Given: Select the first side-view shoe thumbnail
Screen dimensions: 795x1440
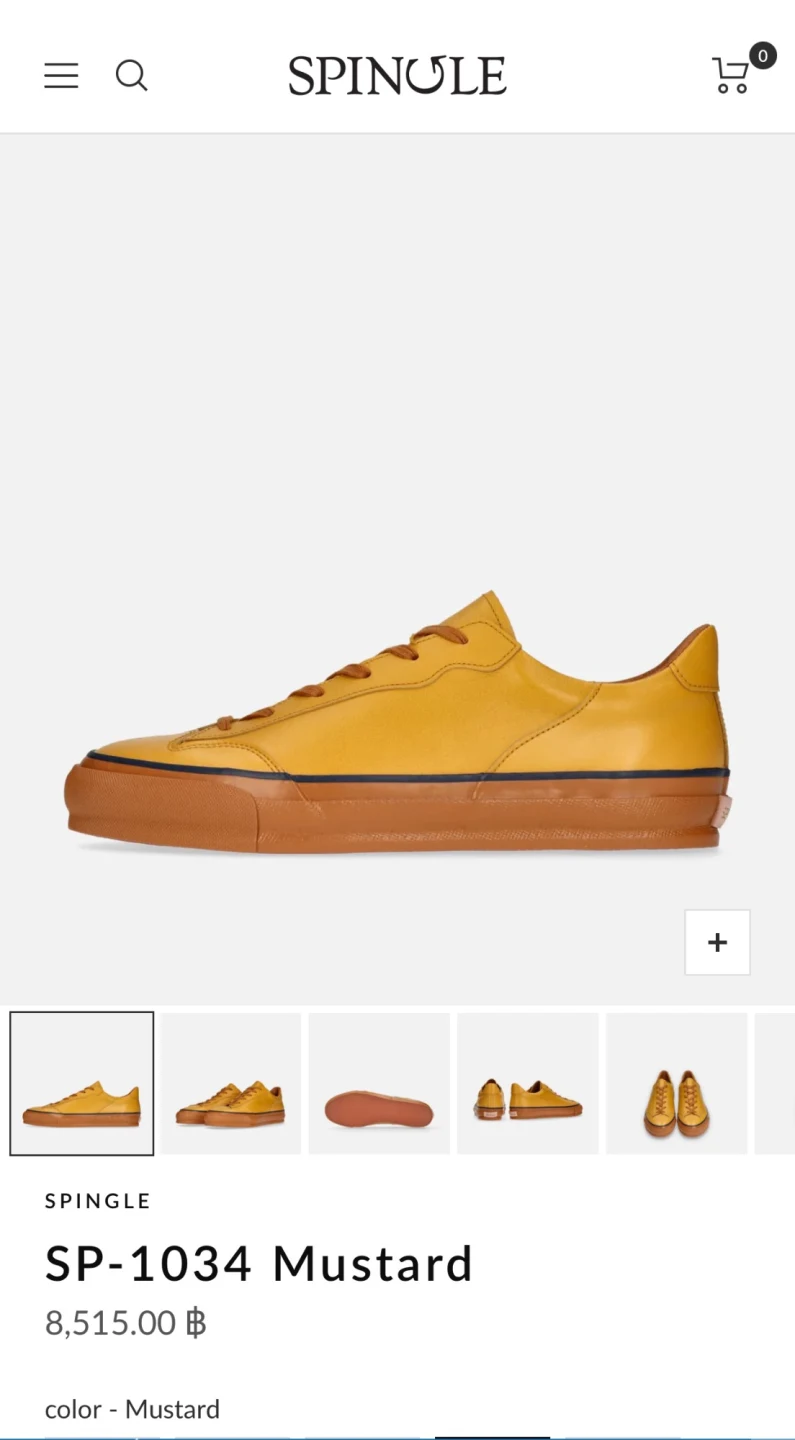Looking at the screenshot, I should coord(82,1084).
